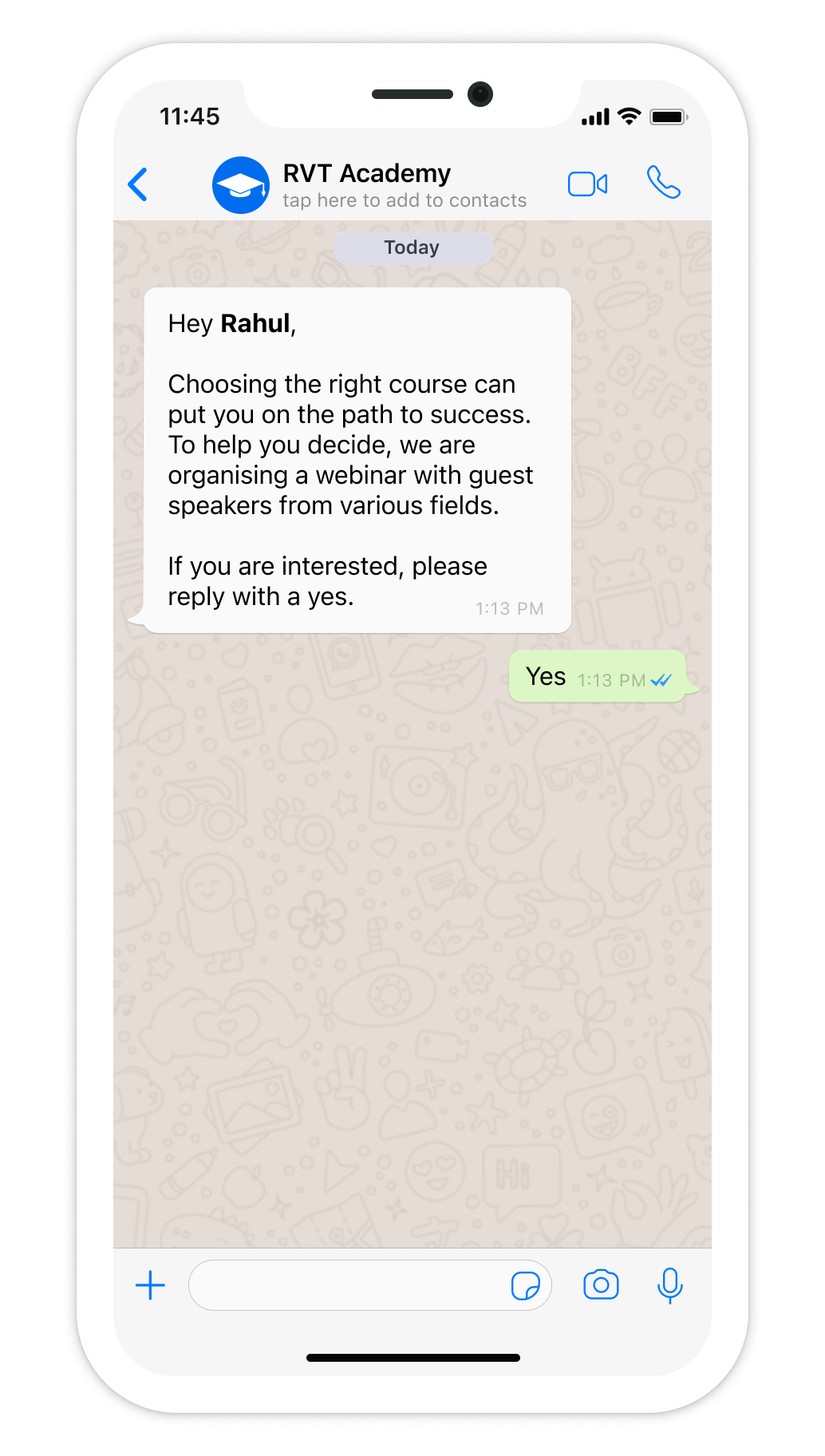
Task: Go back to the chat list
Action: point(138,184)
